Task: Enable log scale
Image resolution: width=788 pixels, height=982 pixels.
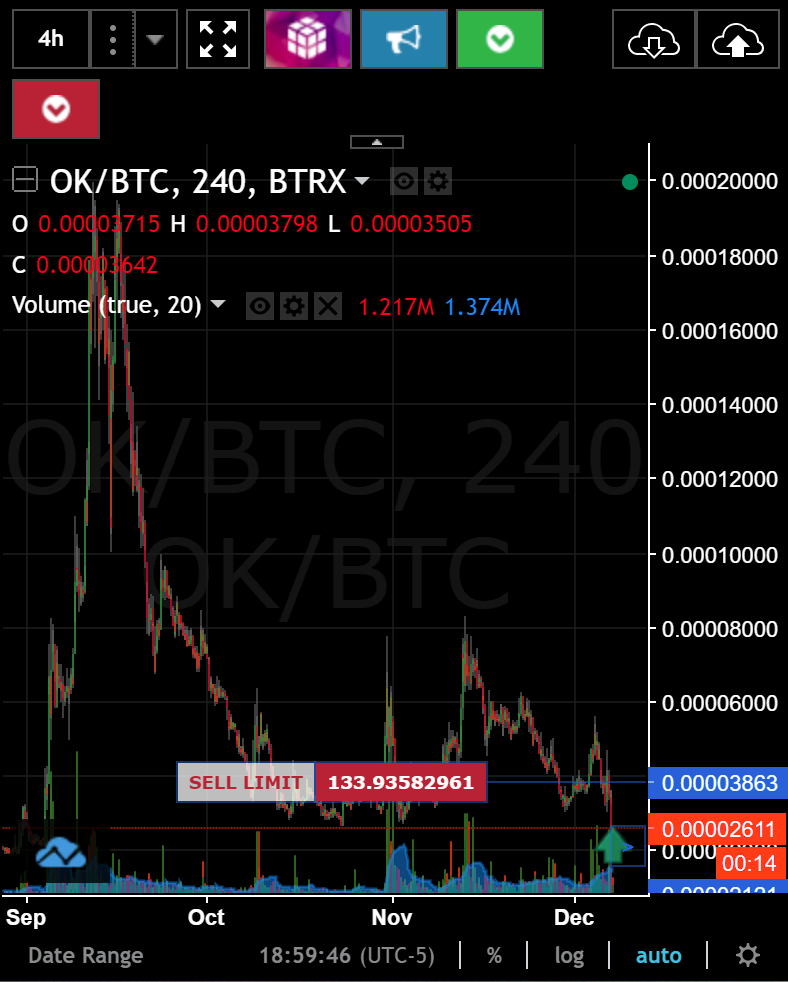Action: click(569, 955)
